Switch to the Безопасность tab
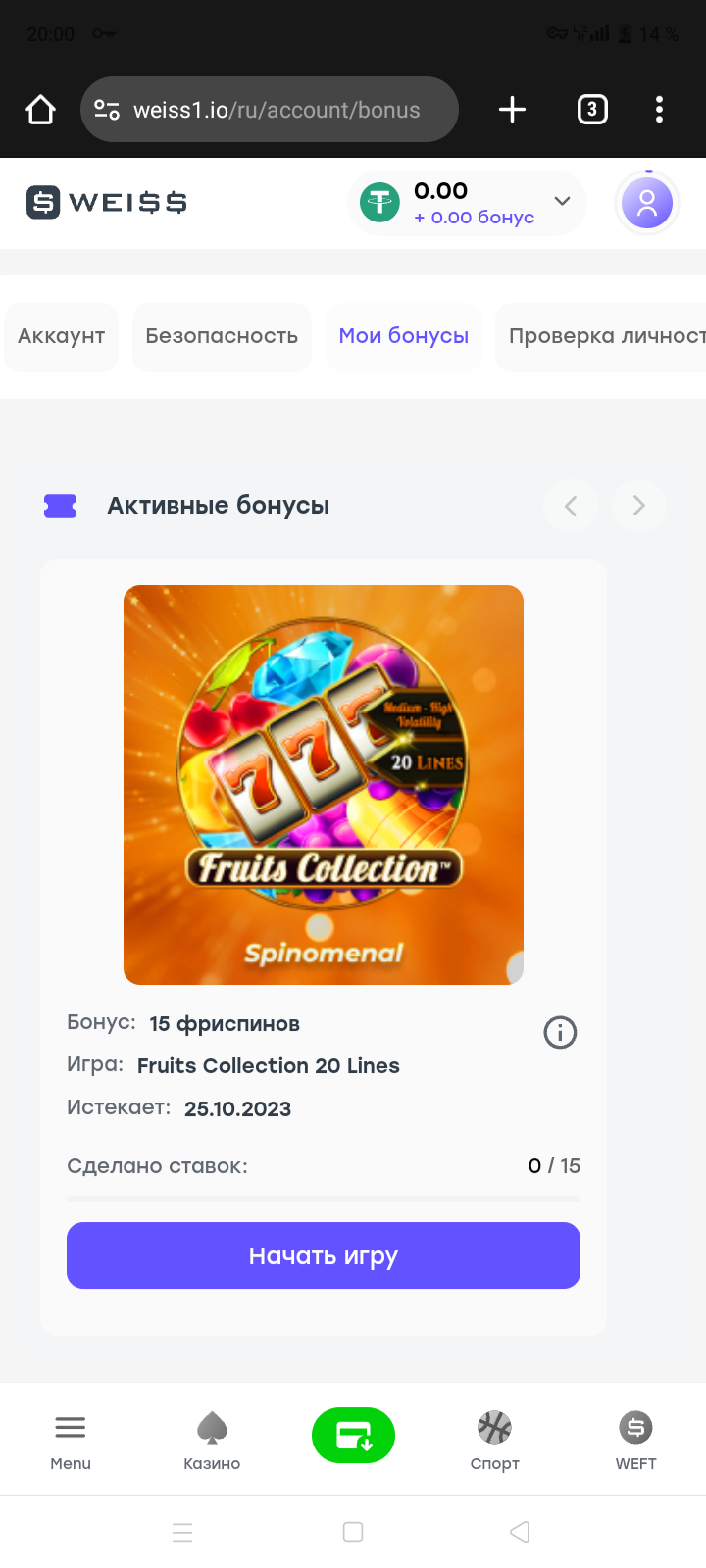The image size is (706, 1568). [222, 336]
